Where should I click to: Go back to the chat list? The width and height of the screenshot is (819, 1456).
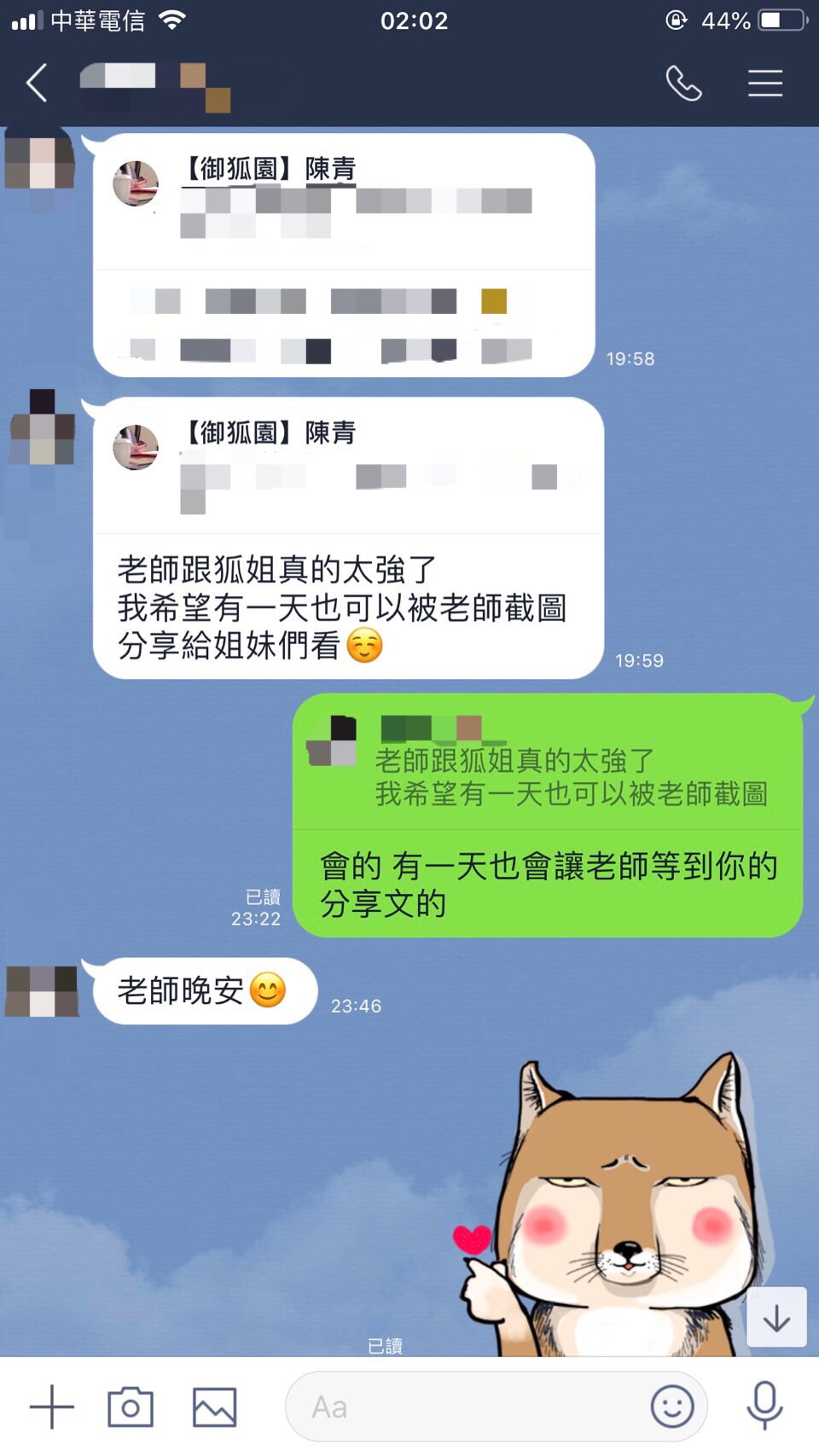37,84
